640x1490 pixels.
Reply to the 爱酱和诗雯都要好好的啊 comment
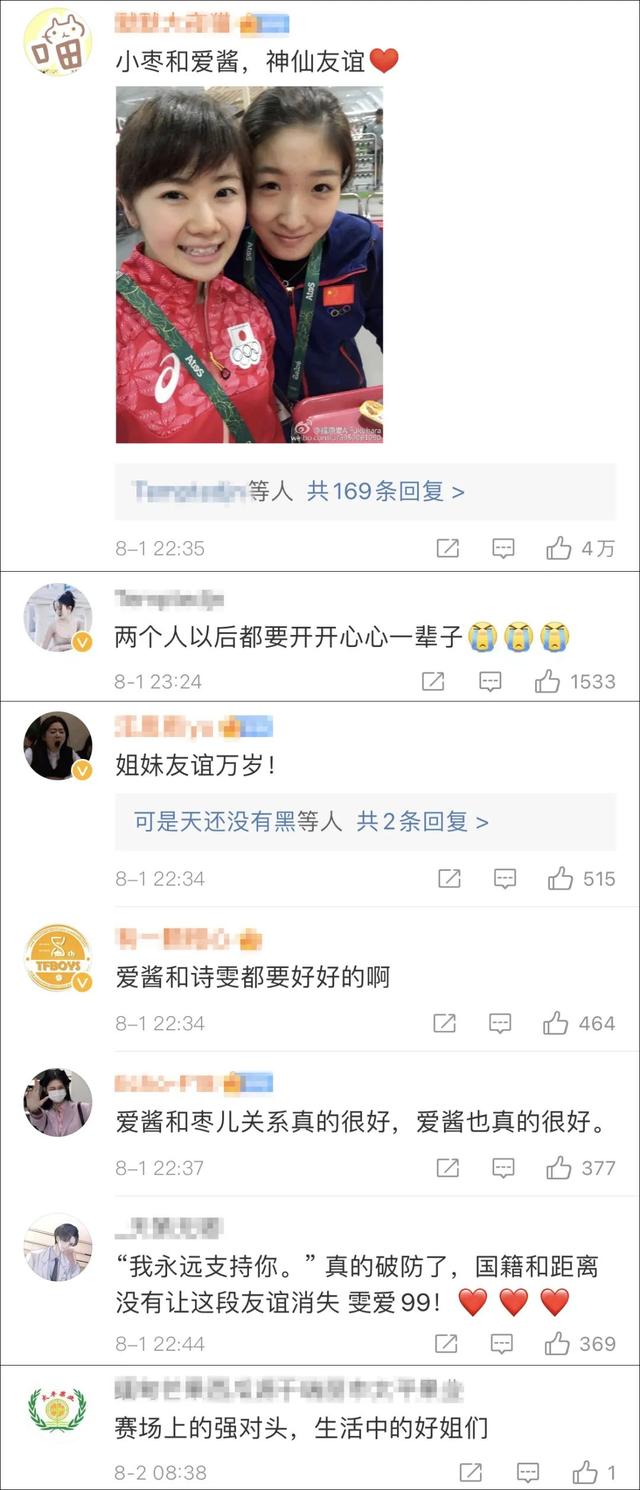pyautogui.click(x=499, y=1023)
